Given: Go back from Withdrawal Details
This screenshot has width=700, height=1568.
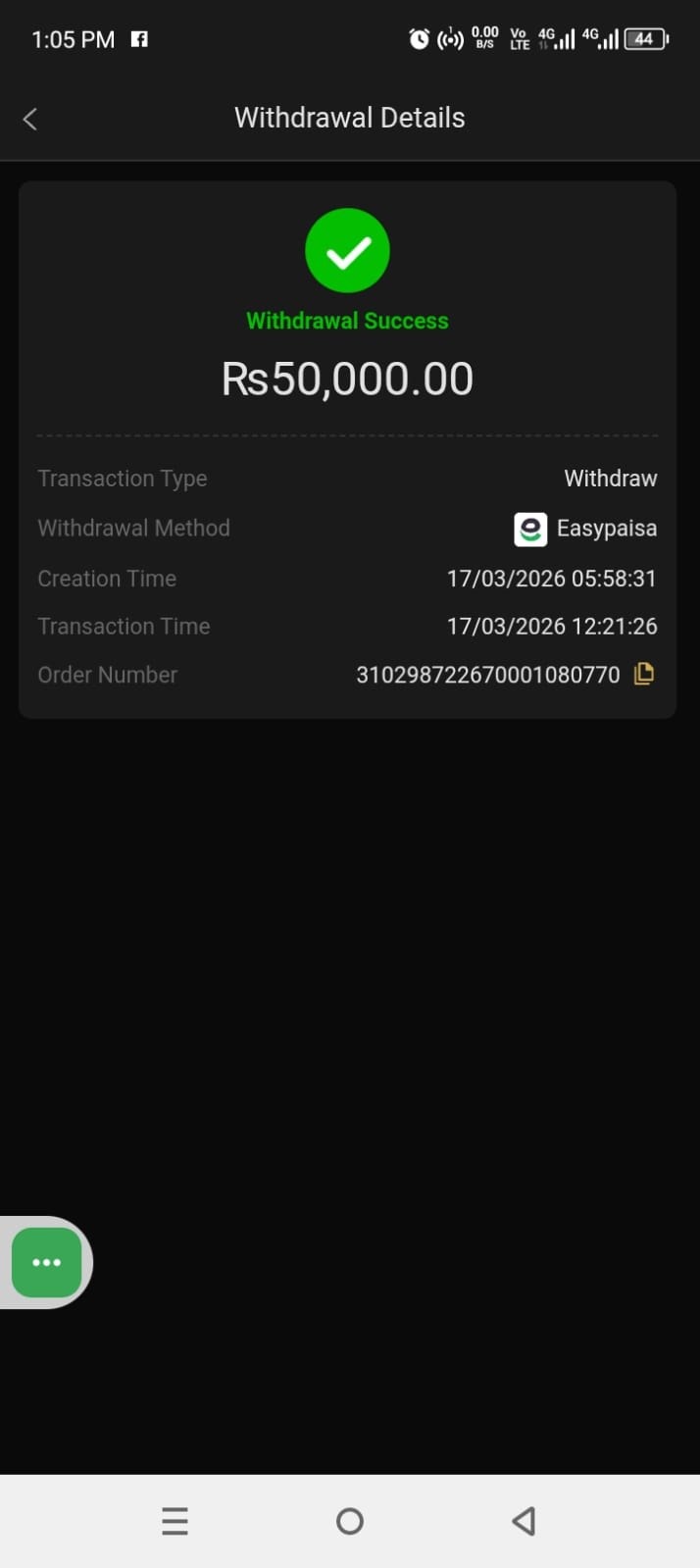Looking at the screenshot, I should point(30,120).
